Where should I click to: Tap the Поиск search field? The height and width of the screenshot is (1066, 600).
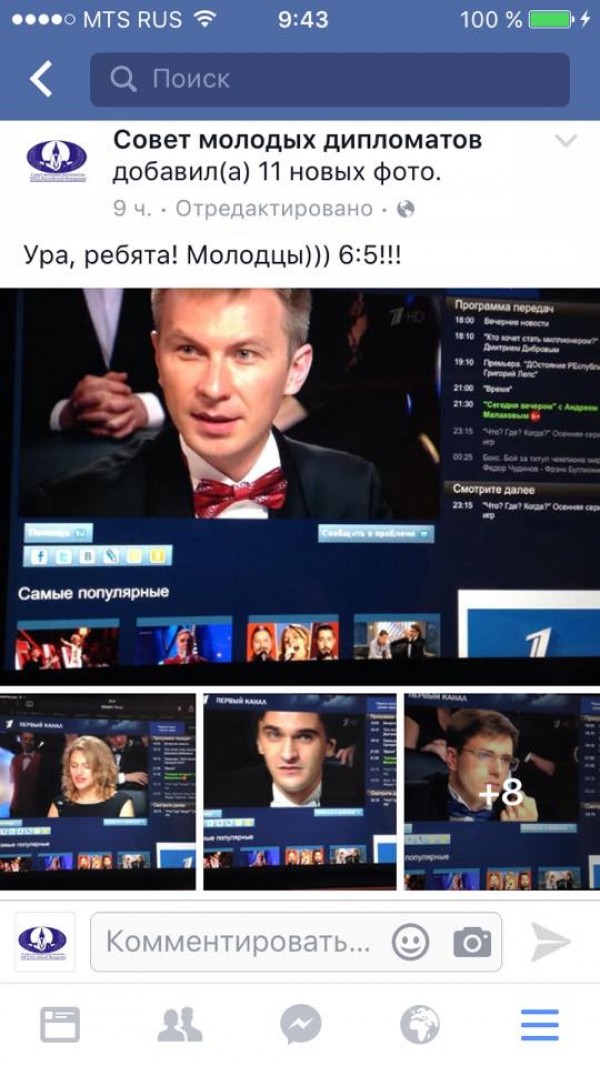point(330,80)
